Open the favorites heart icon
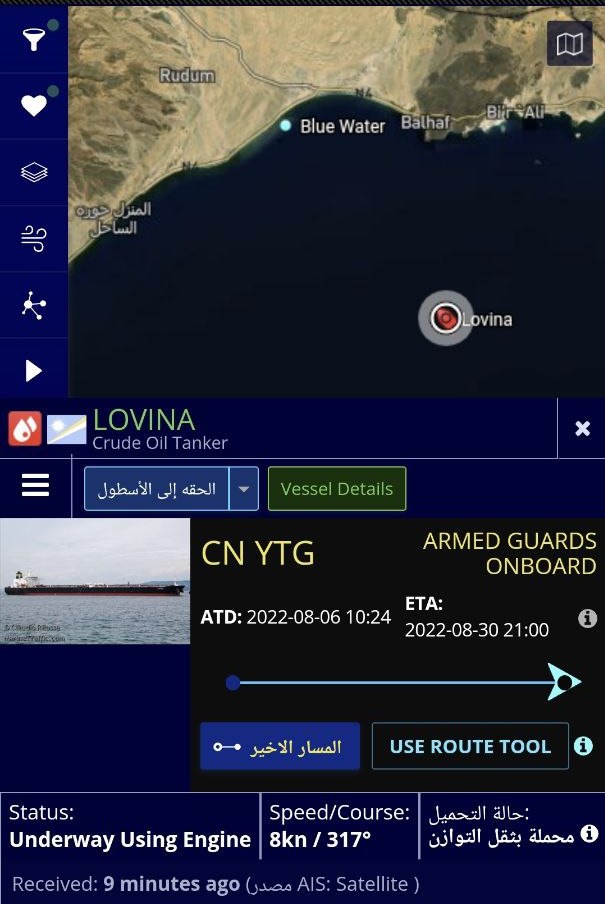 pos(34,106)
